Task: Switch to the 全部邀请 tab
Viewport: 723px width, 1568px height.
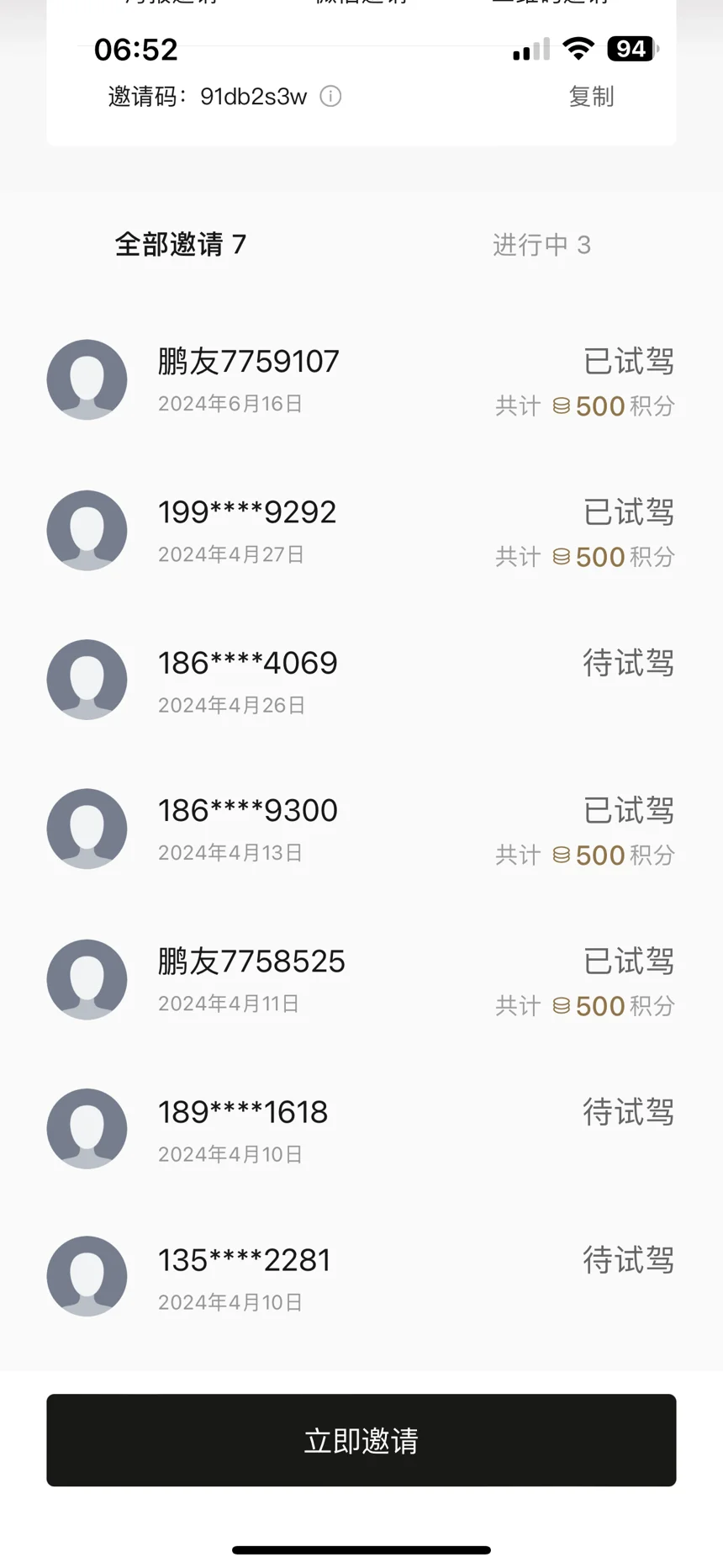Action: tap(181, 245)
